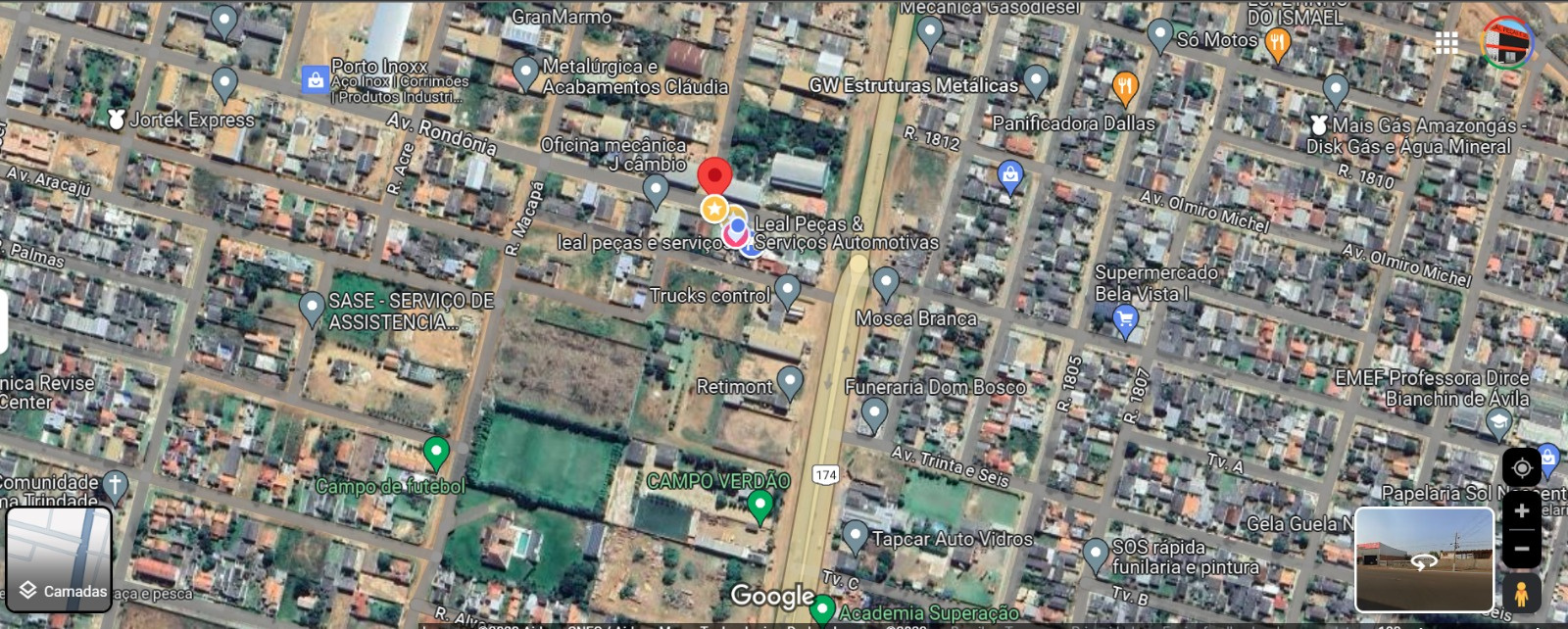Select the Funeraria Dom Bosco pin

(x=873, y=413)
